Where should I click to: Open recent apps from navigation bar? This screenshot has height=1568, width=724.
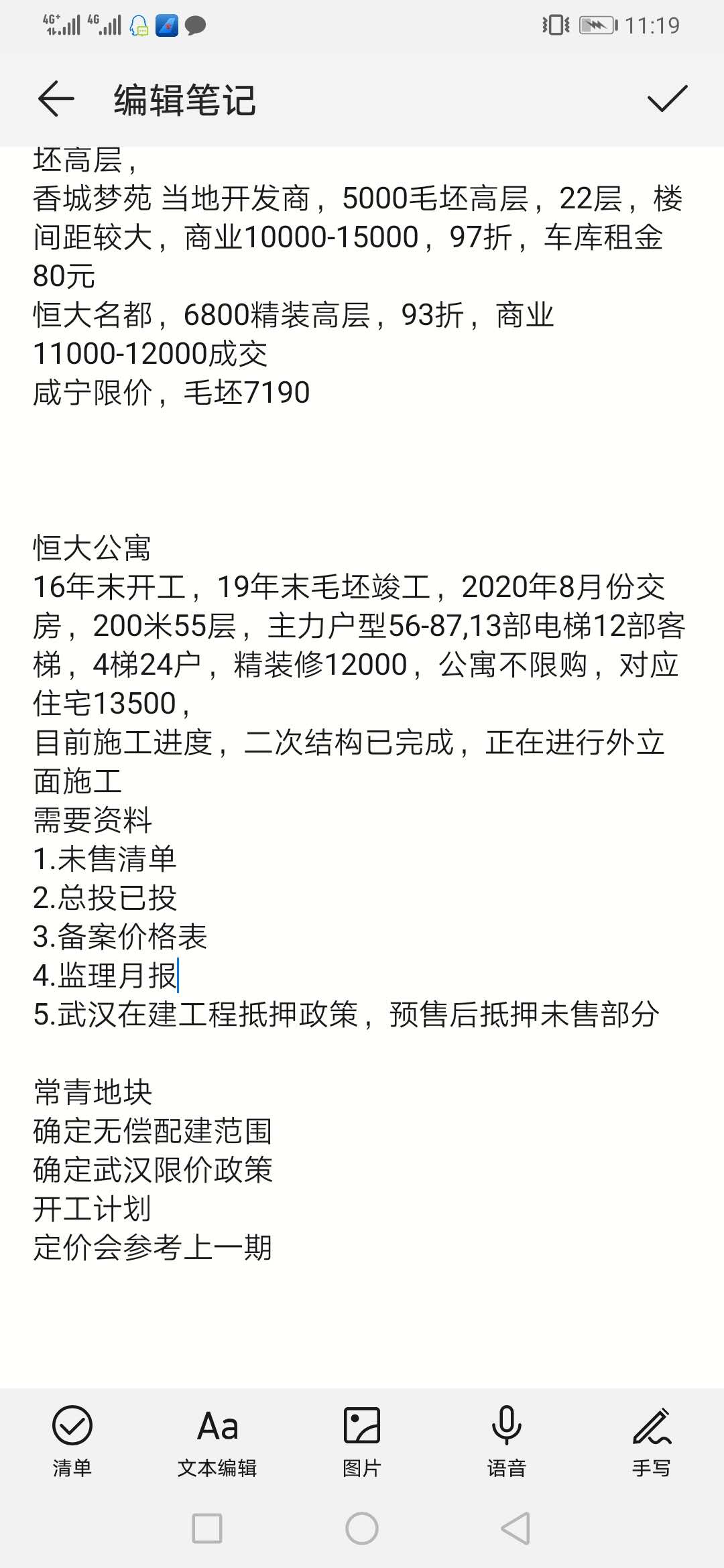pos(207,1528)
